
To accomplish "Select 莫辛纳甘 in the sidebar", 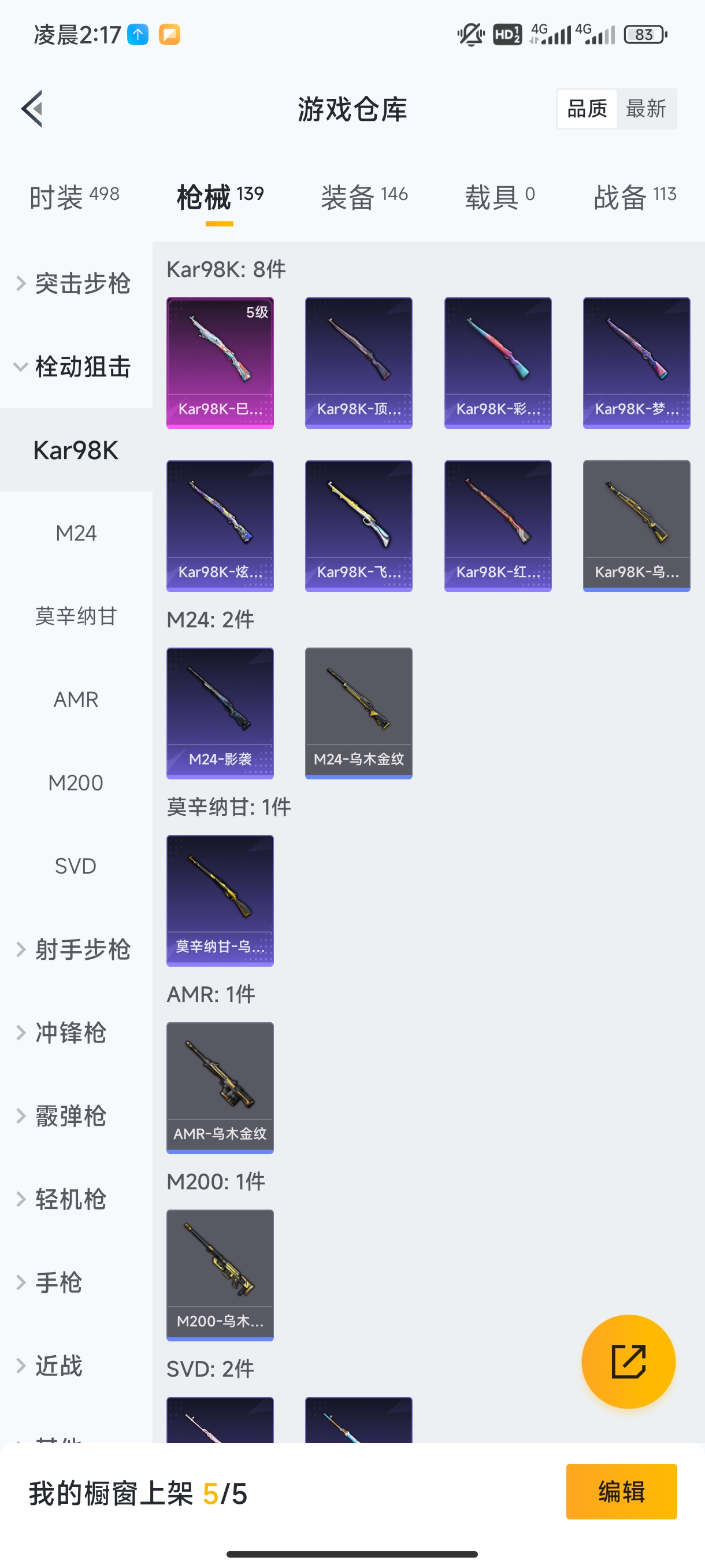I will tap(76, 616).
